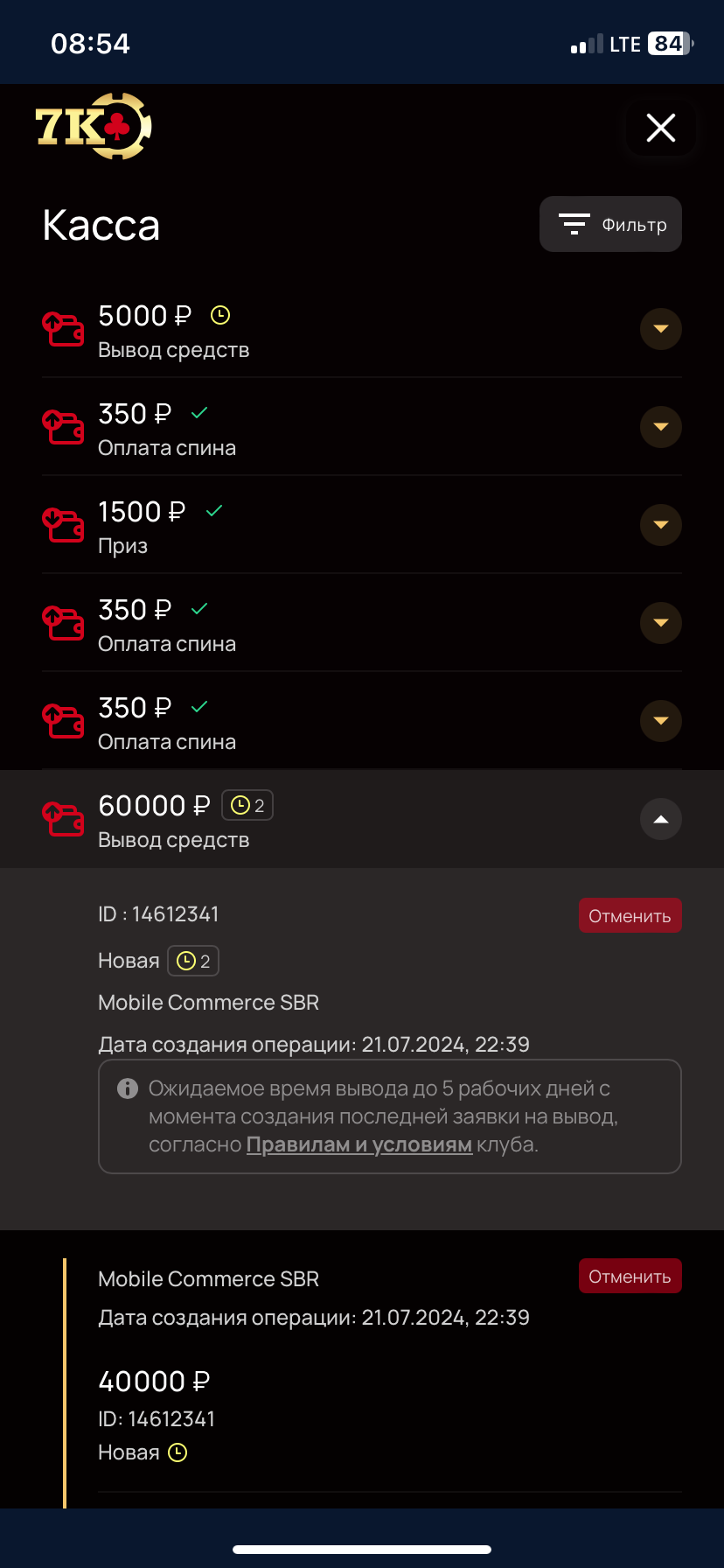Viewport: 724px width, 1568px height.
Task: Cancel the 60000 ₽ withdrawal request
Action: pyautogui.click(x=630, y=916)
